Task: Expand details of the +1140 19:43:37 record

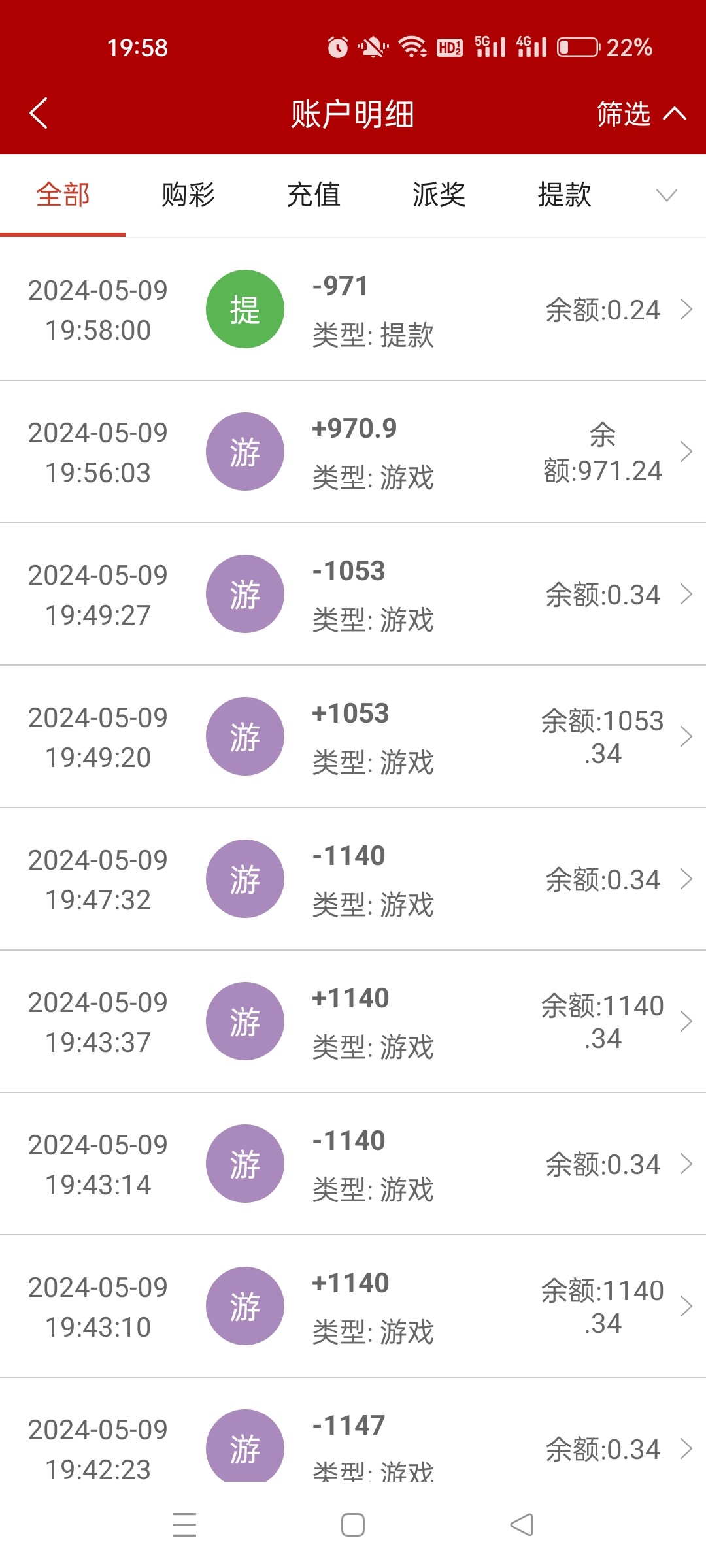Action: pos(686,1021)
